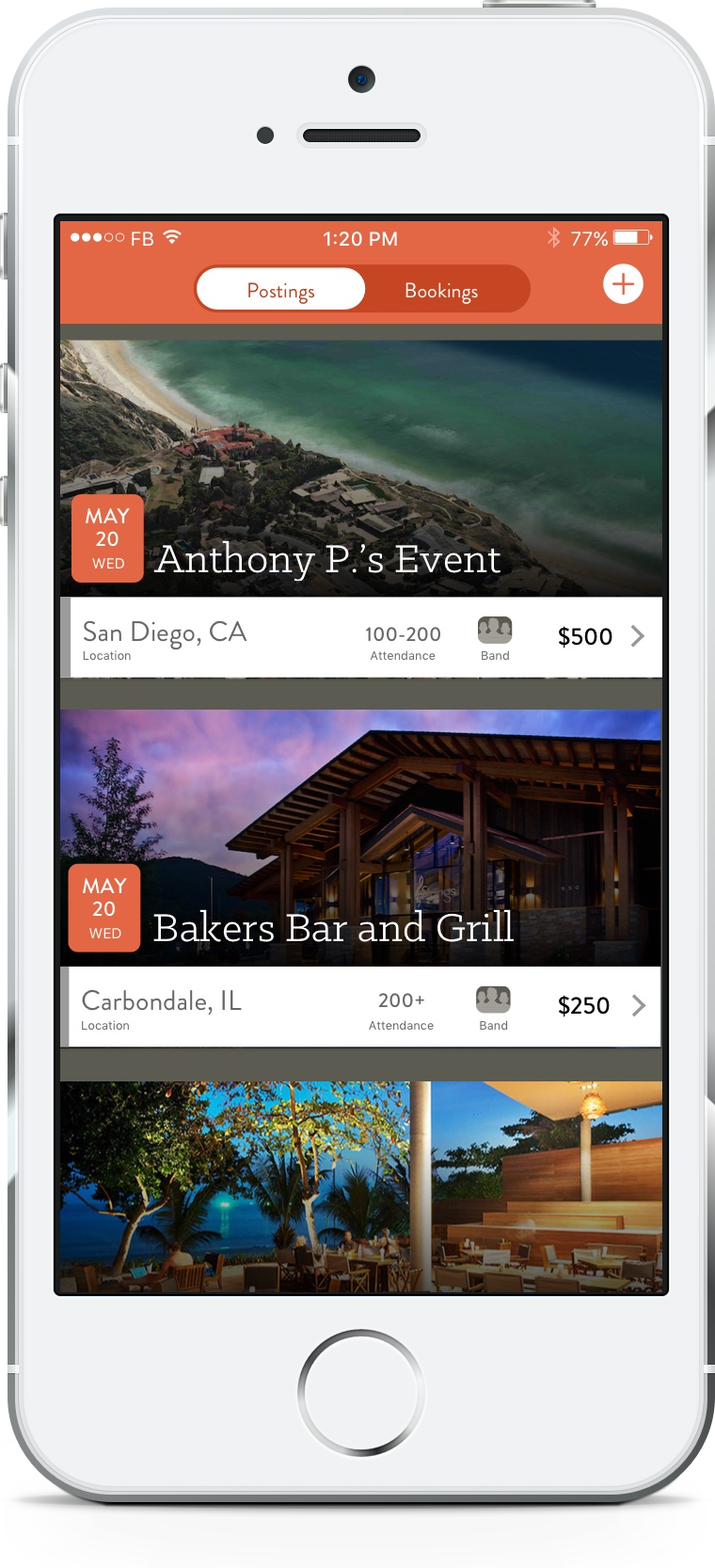
Task: Open the San Diego, CA $500 posting details
Action: (361, 637)
